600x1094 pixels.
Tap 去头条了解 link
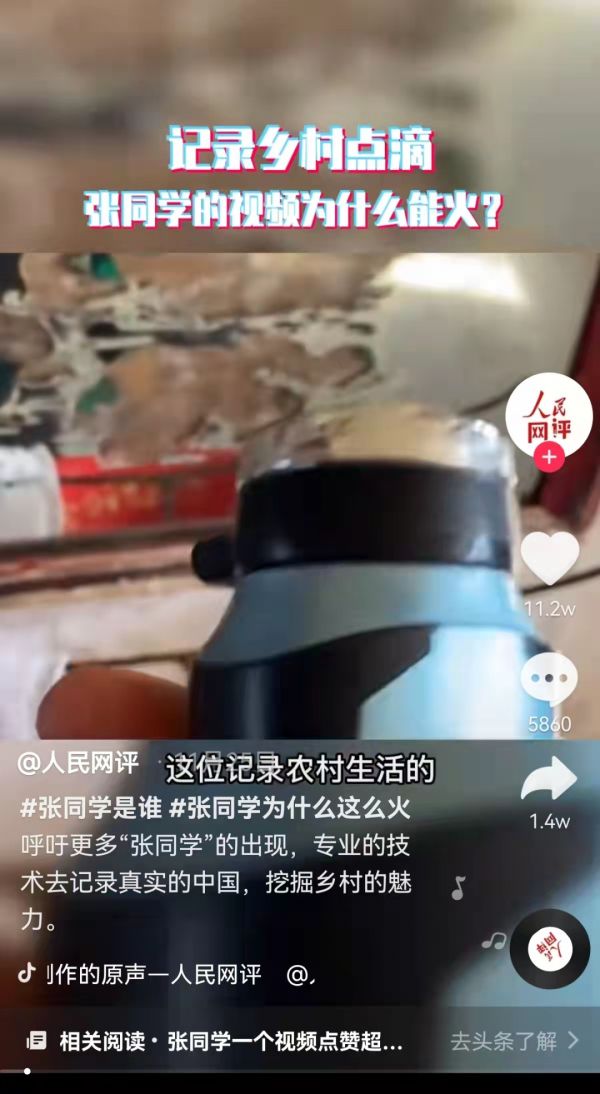(x=514, y=1041)
